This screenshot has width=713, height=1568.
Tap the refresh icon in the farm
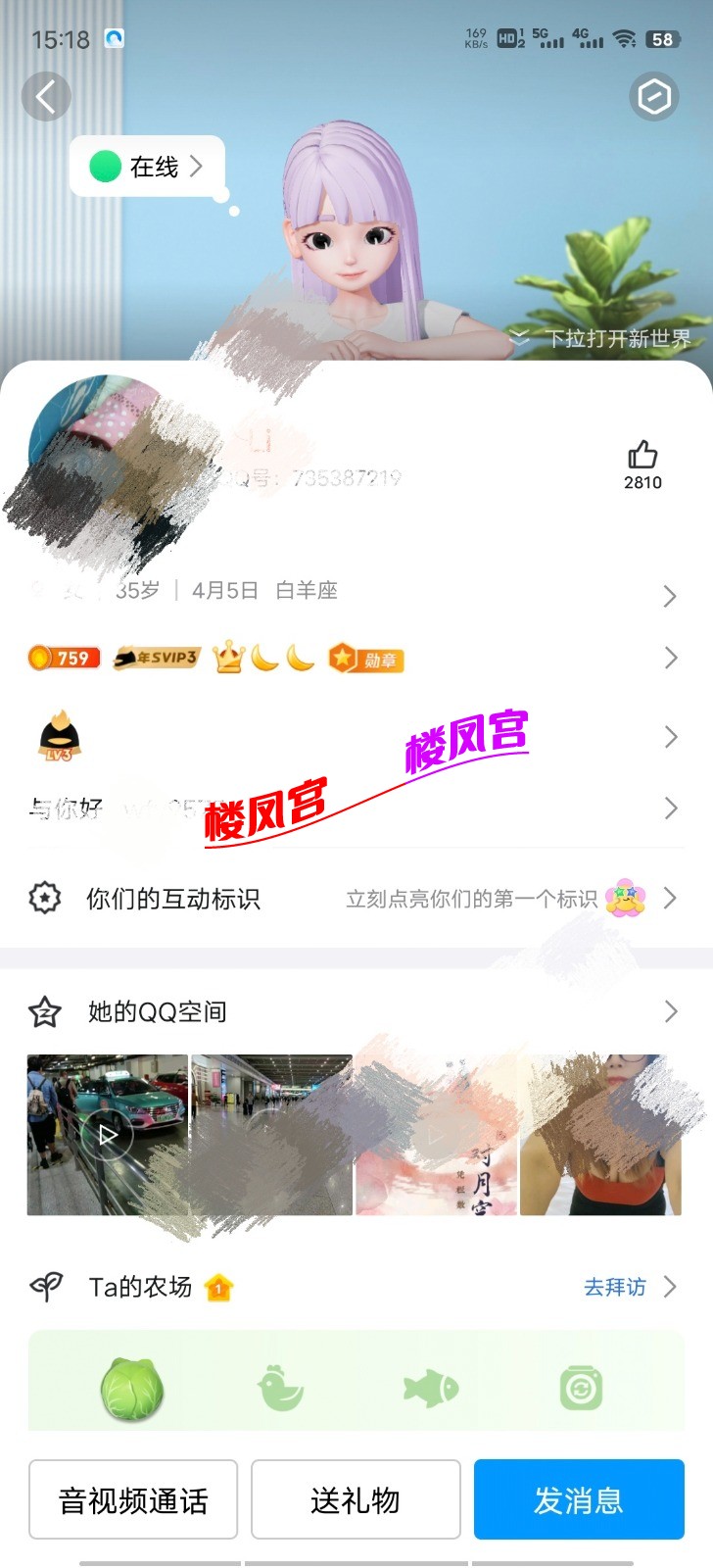[581, 1388]
